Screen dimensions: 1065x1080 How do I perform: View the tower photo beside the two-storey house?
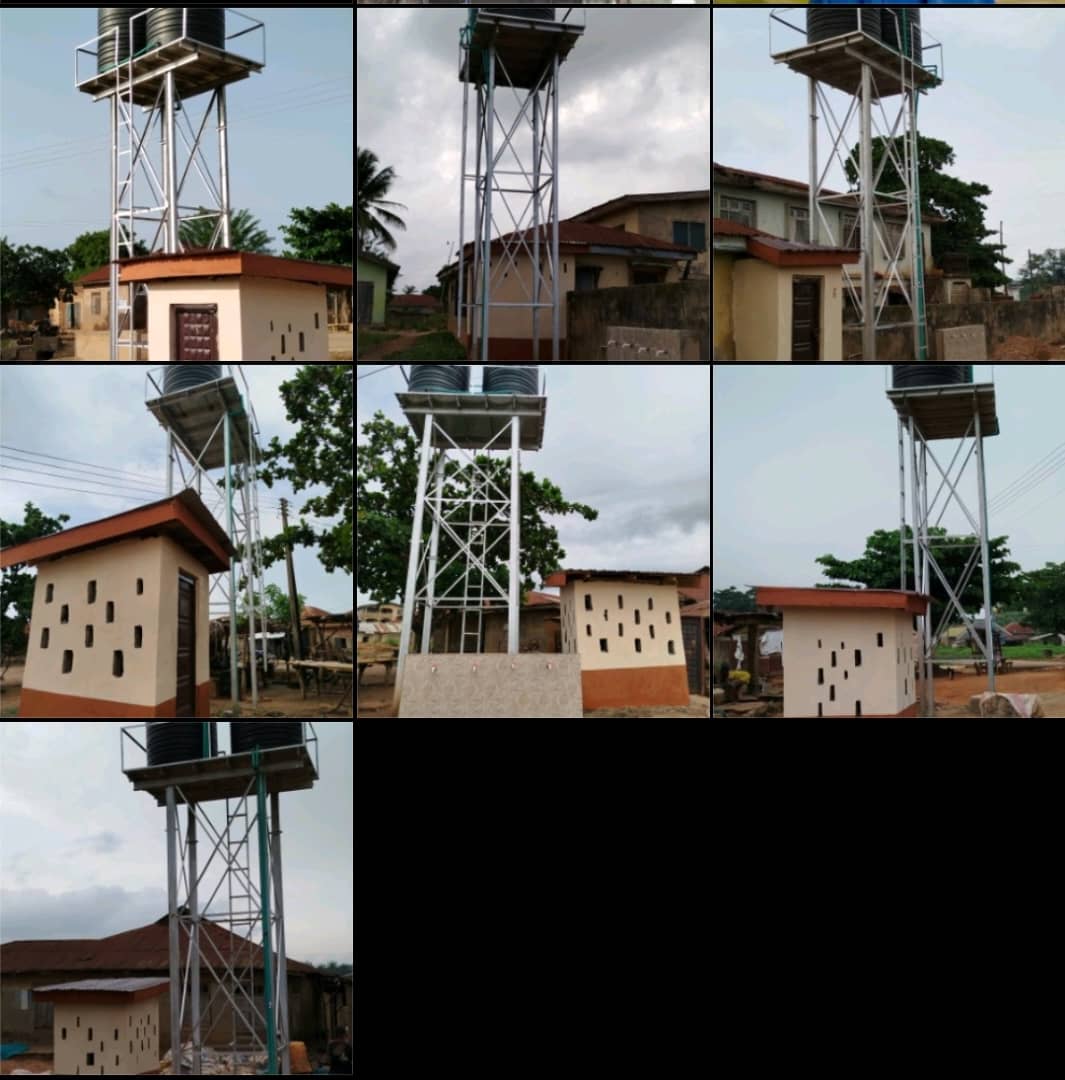tap(888, 184)
